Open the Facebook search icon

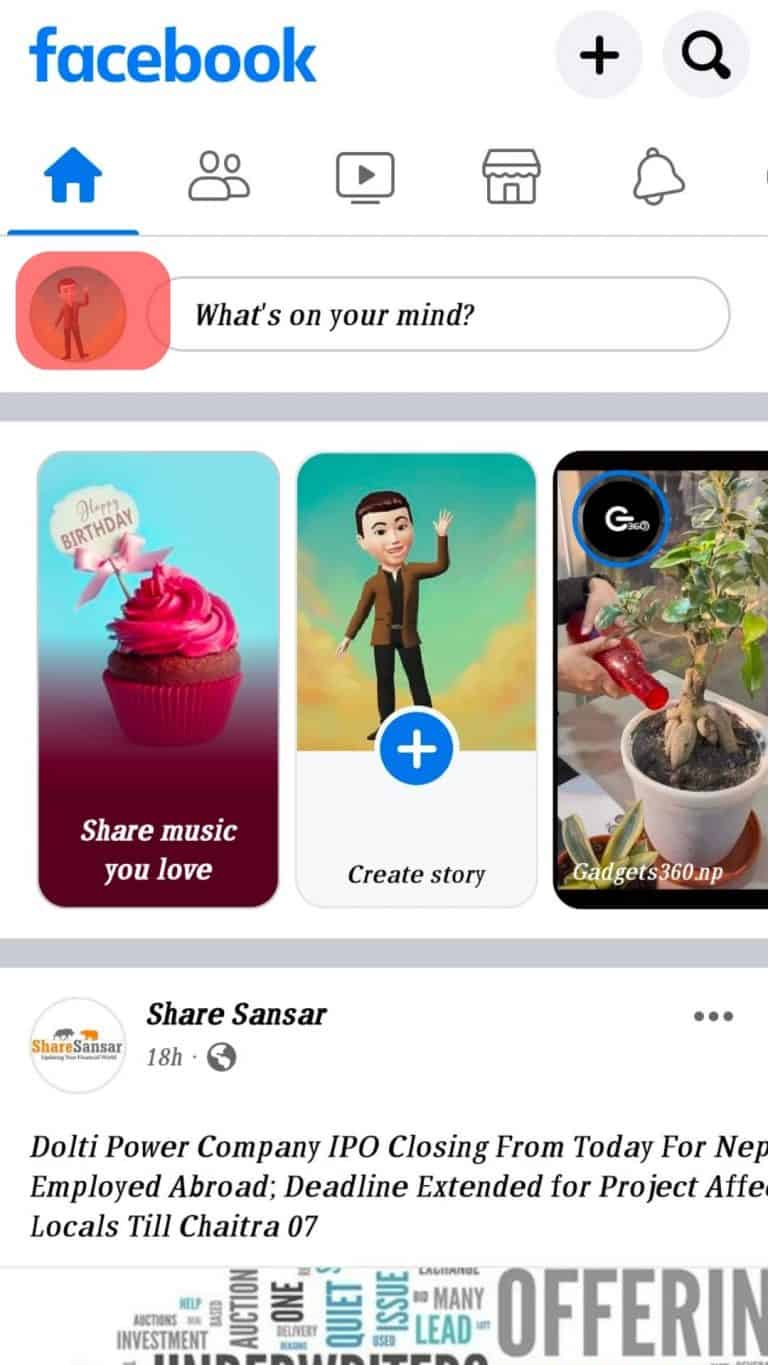[706, 55]
